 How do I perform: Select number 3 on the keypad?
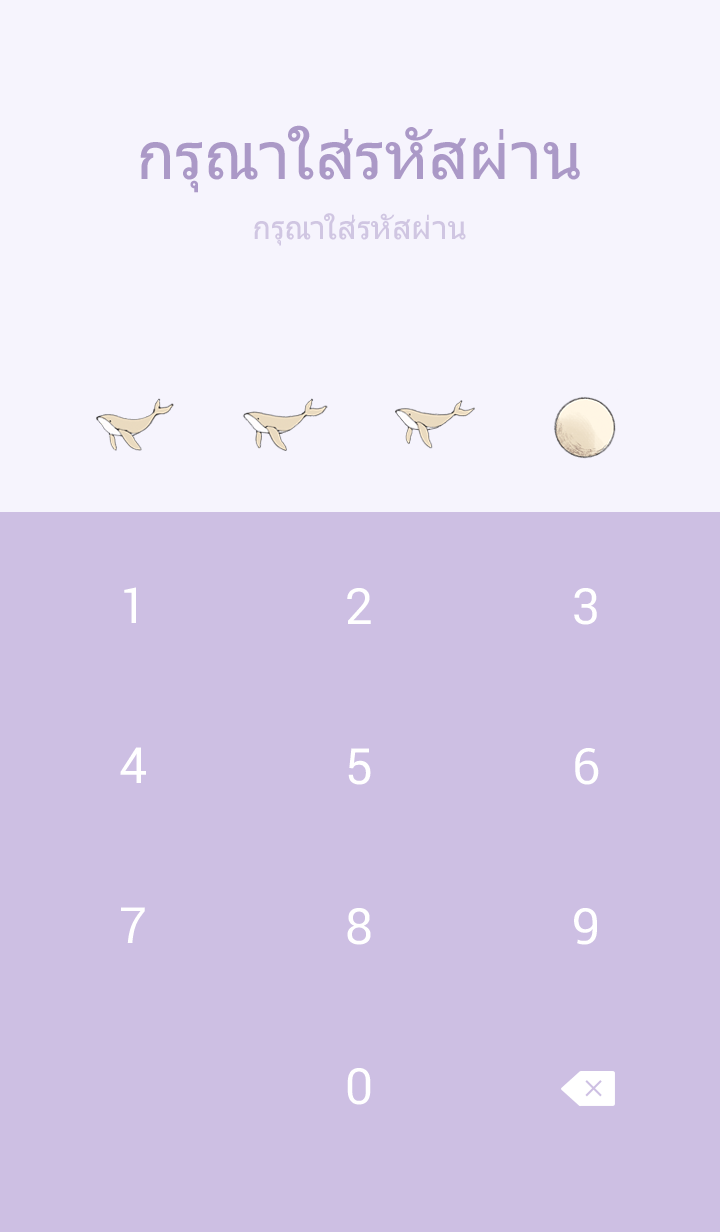[586, 607]
